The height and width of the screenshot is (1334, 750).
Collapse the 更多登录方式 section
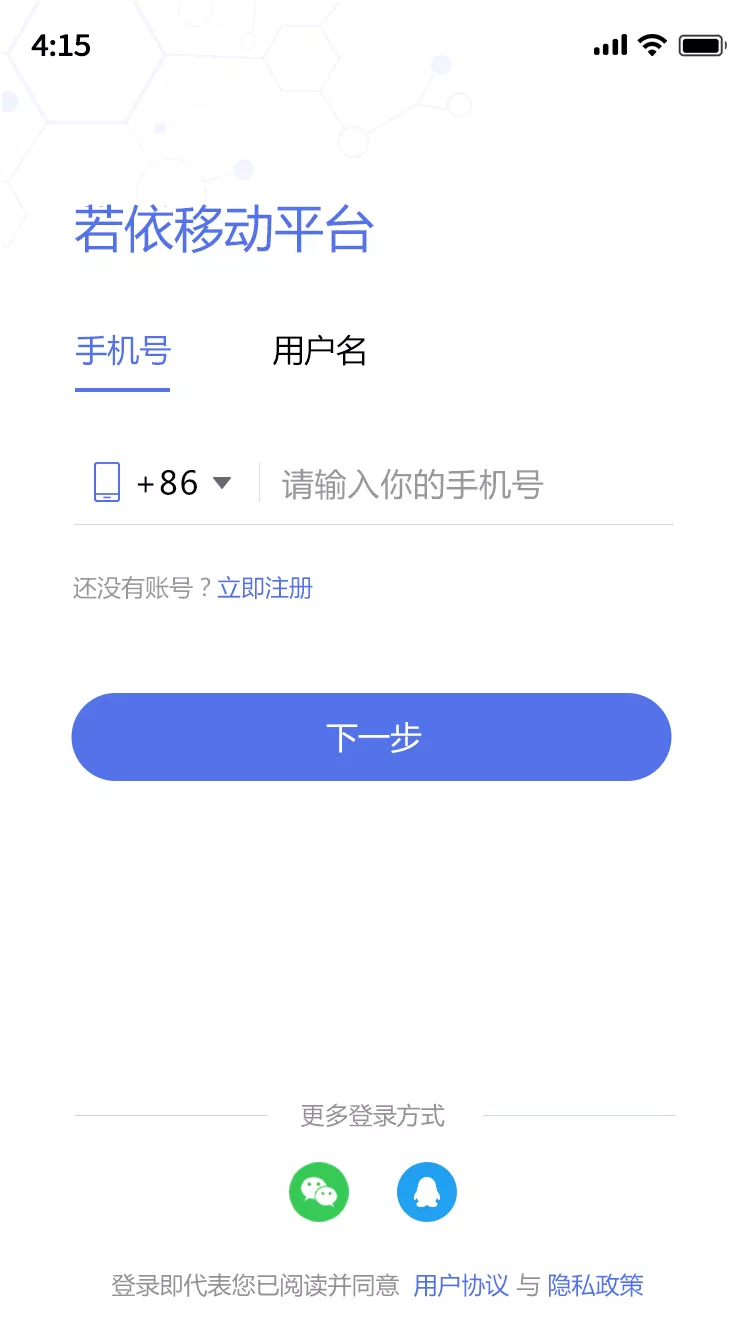pos(372,1115)
